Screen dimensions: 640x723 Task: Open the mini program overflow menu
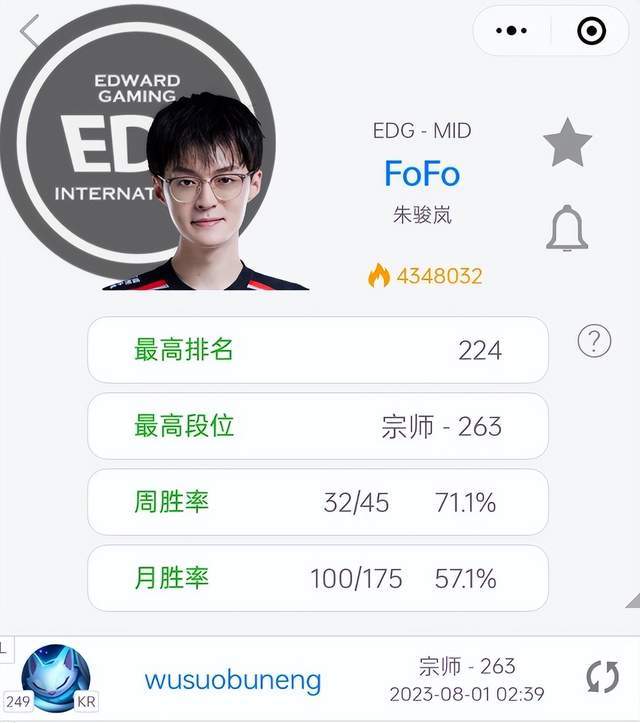512,31
